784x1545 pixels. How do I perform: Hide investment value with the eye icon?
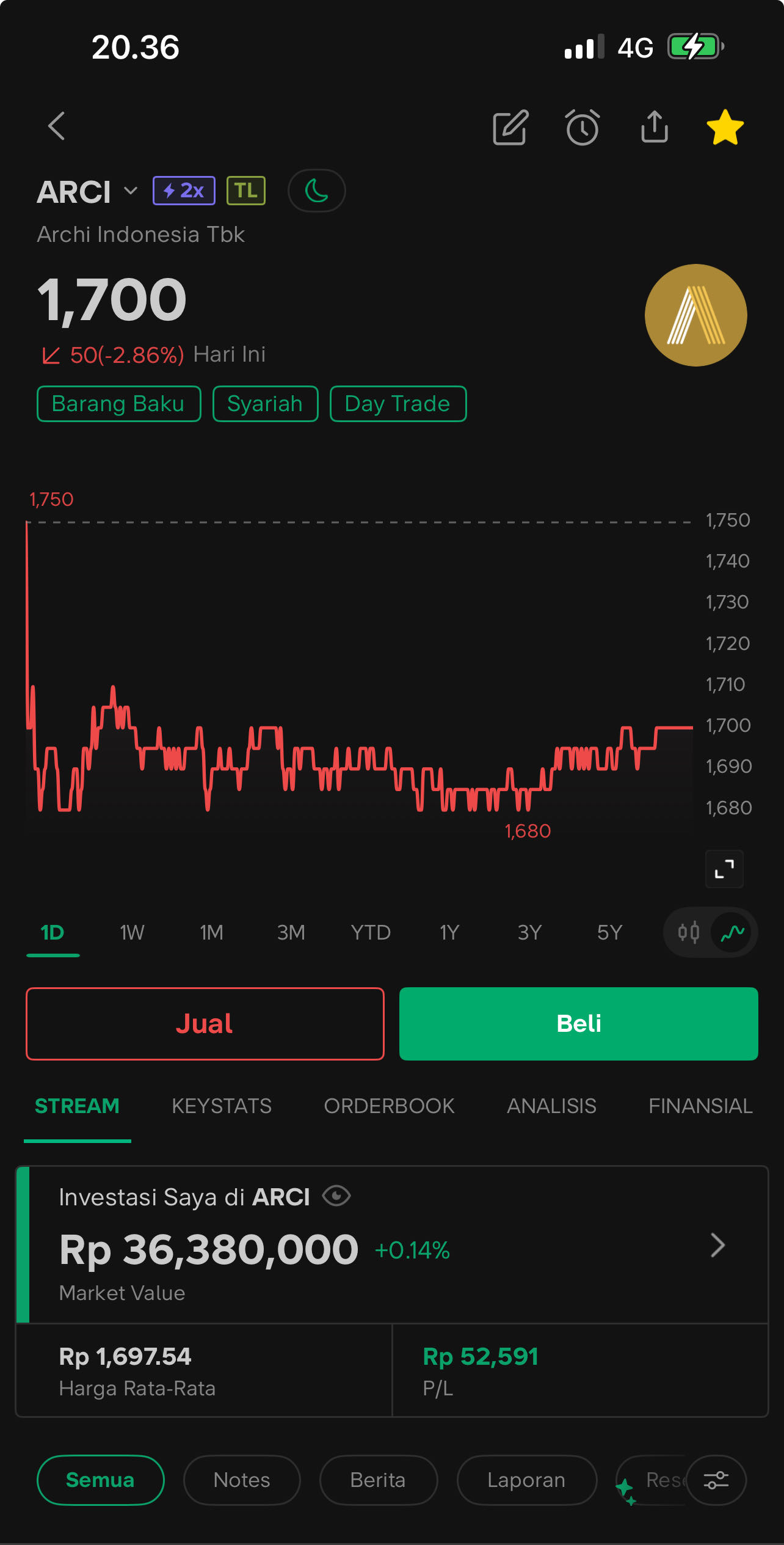coord(336,1196)
